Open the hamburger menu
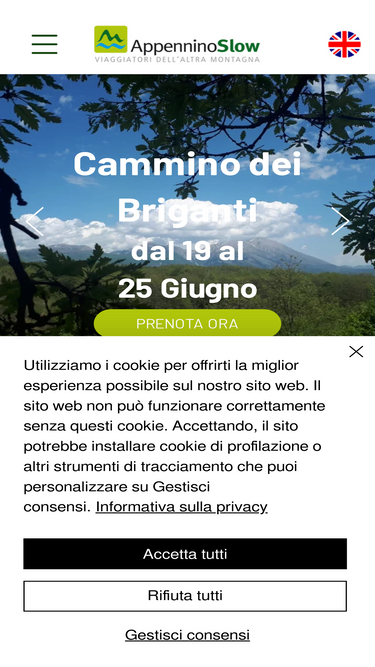Image resolution: width=375 pixels, height=667 pixels. point(45,44)
